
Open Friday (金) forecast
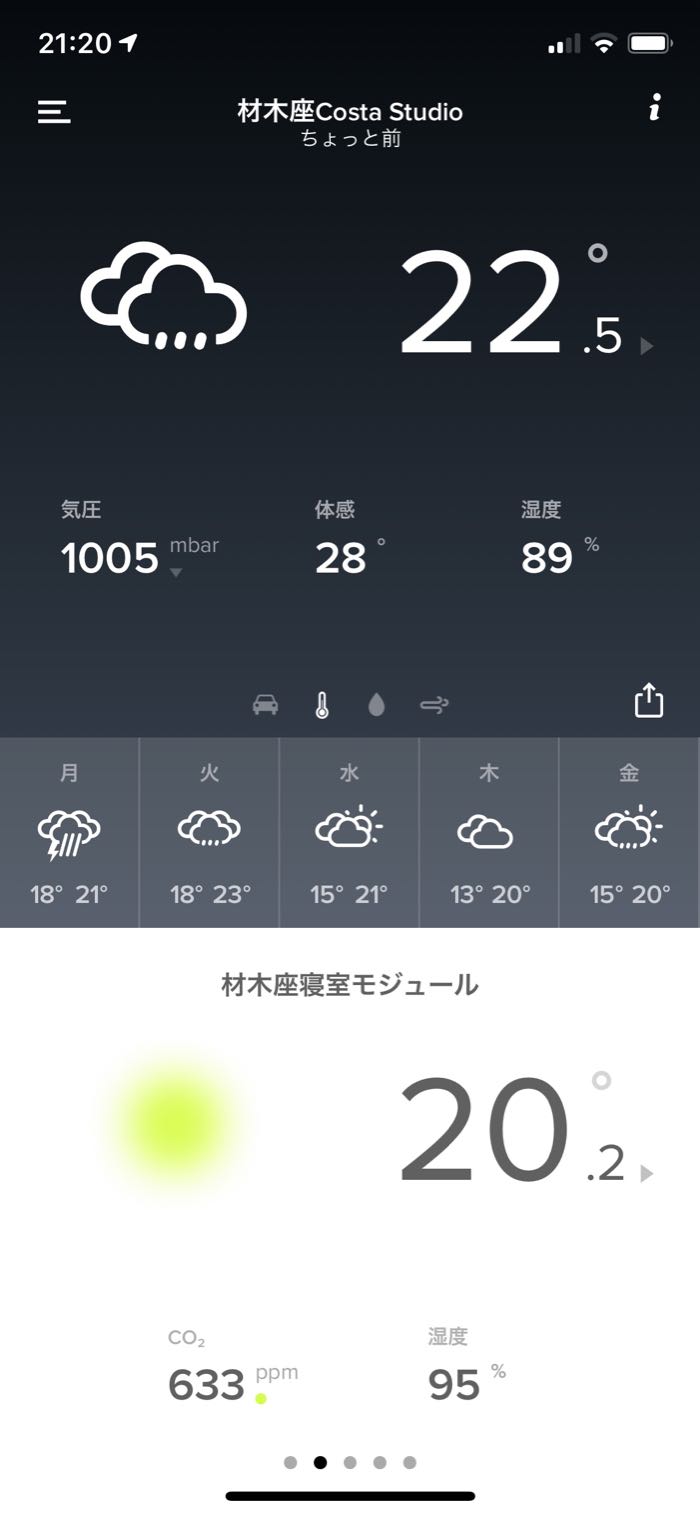click(x=629, y=832)
